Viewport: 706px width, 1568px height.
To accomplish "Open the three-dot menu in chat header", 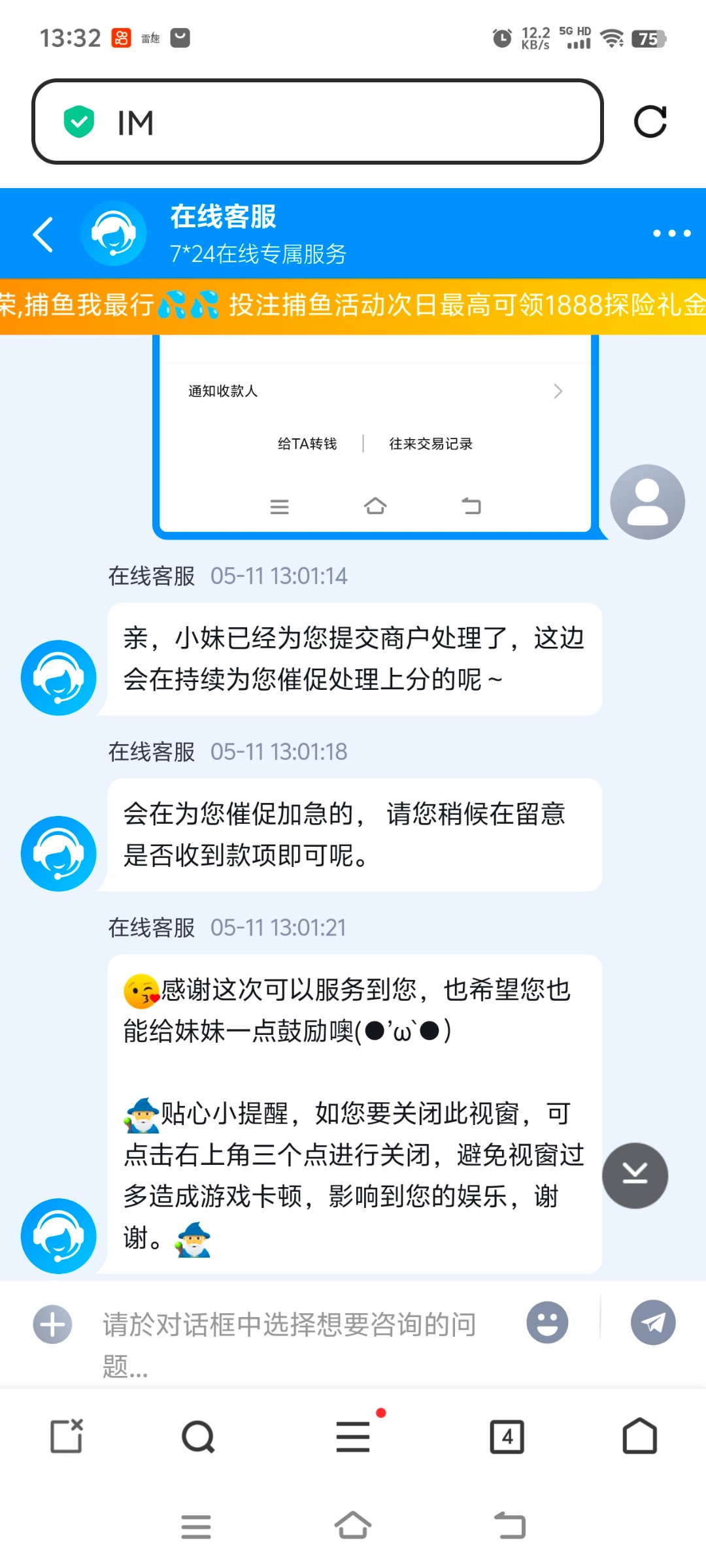I will (x=671, y=233).
